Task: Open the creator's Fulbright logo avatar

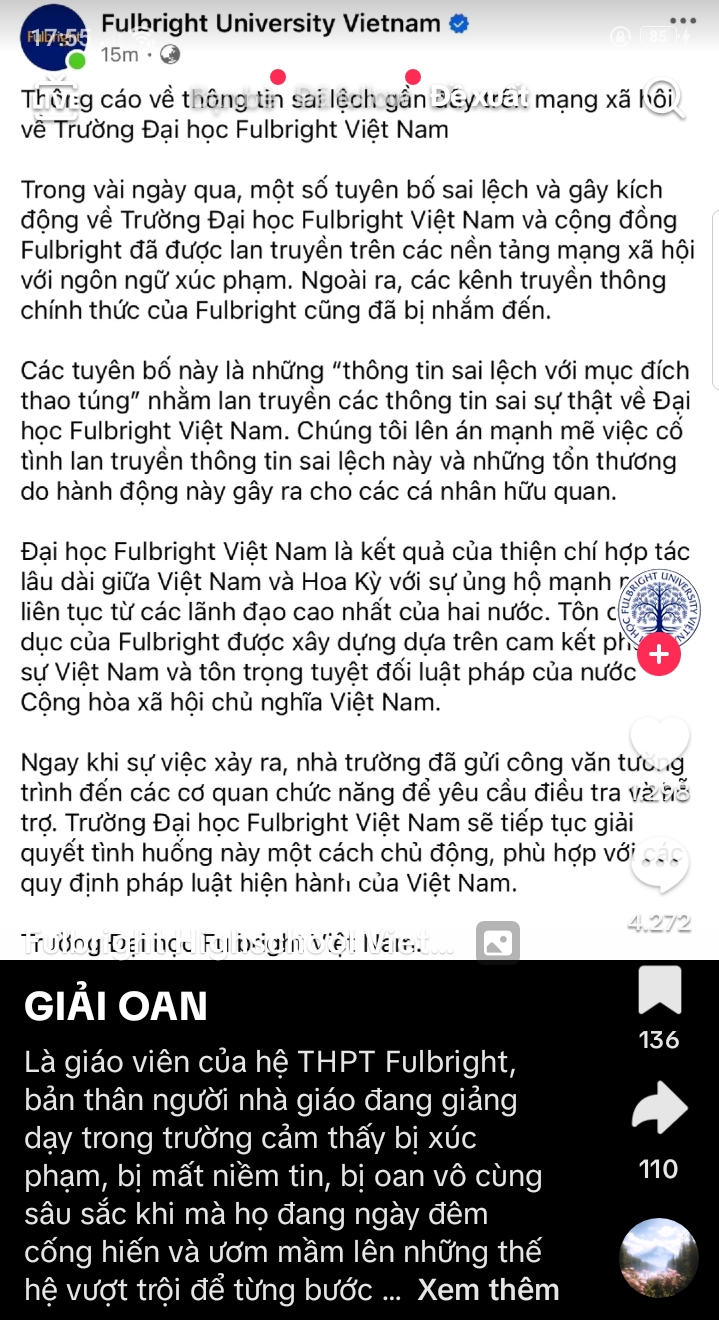Action: 659,607
